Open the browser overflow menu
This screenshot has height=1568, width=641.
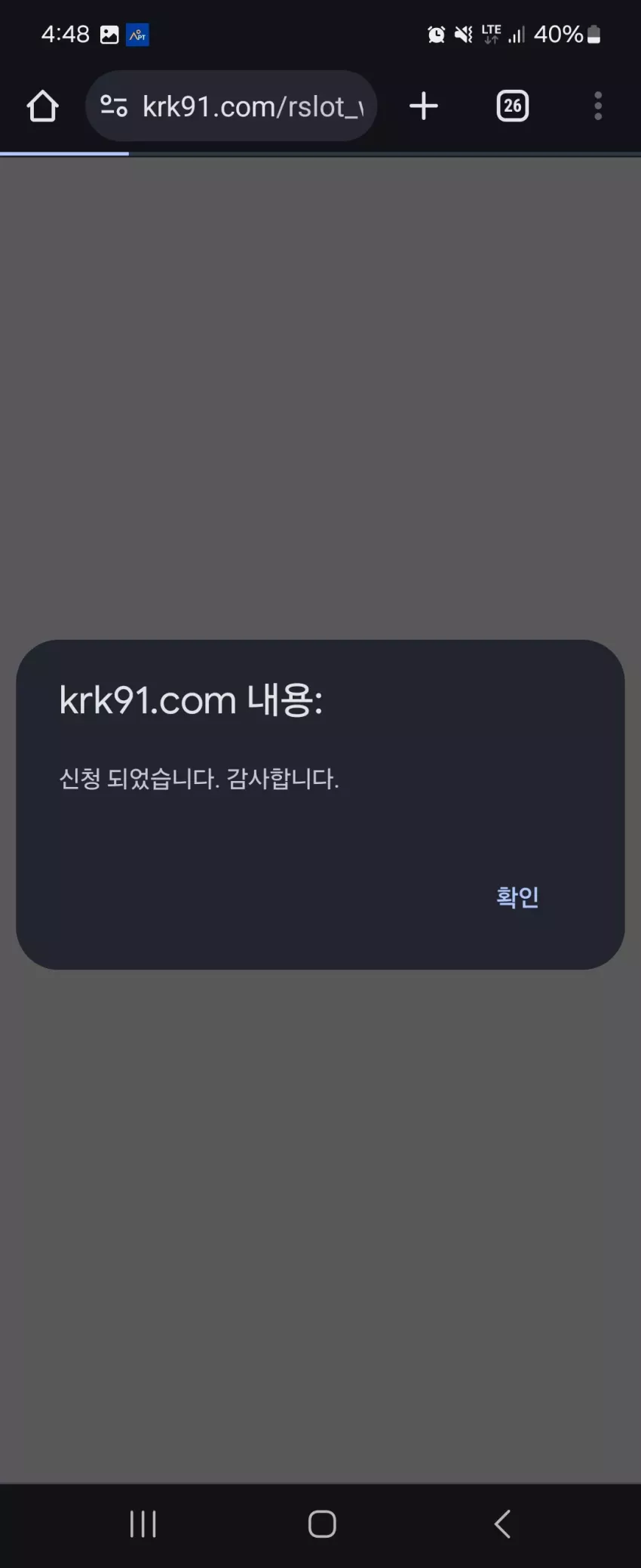tap(598, 106)
